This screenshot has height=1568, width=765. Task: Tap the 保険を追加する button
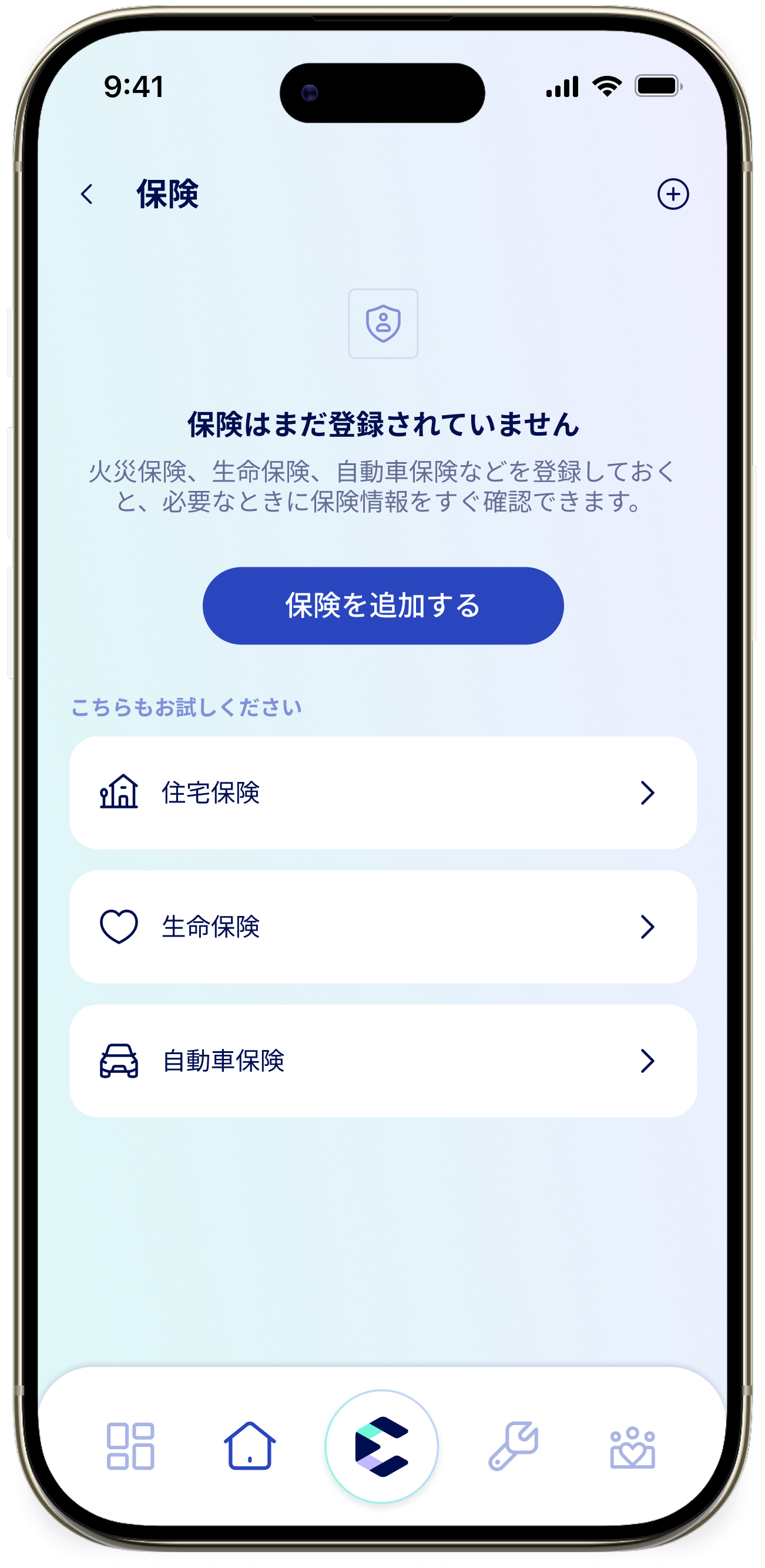[x=382, y=606]
